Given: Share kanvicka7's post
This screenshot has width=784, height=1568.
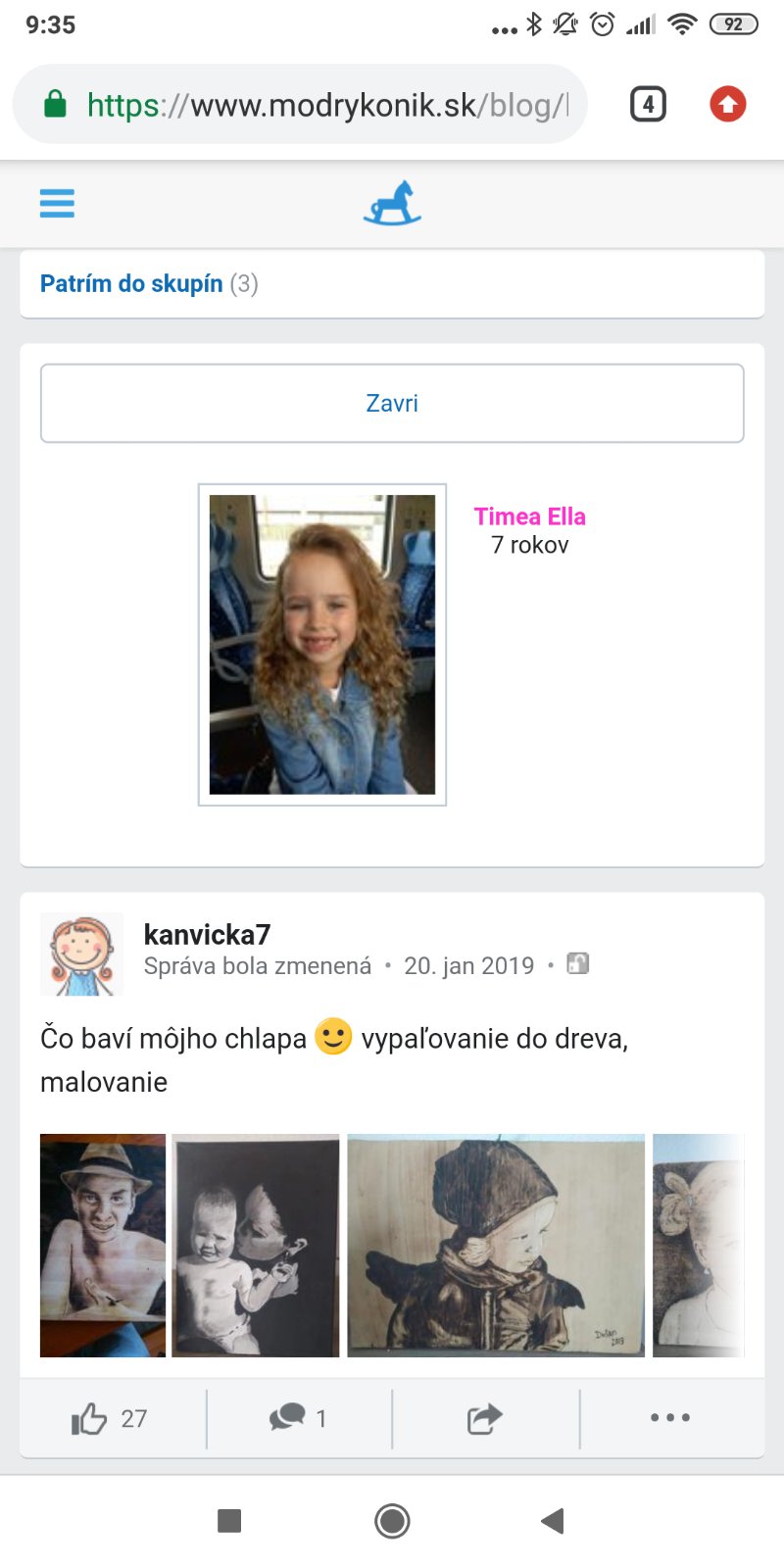Looking at the screenshot, I should click(x=484, y=1418).
